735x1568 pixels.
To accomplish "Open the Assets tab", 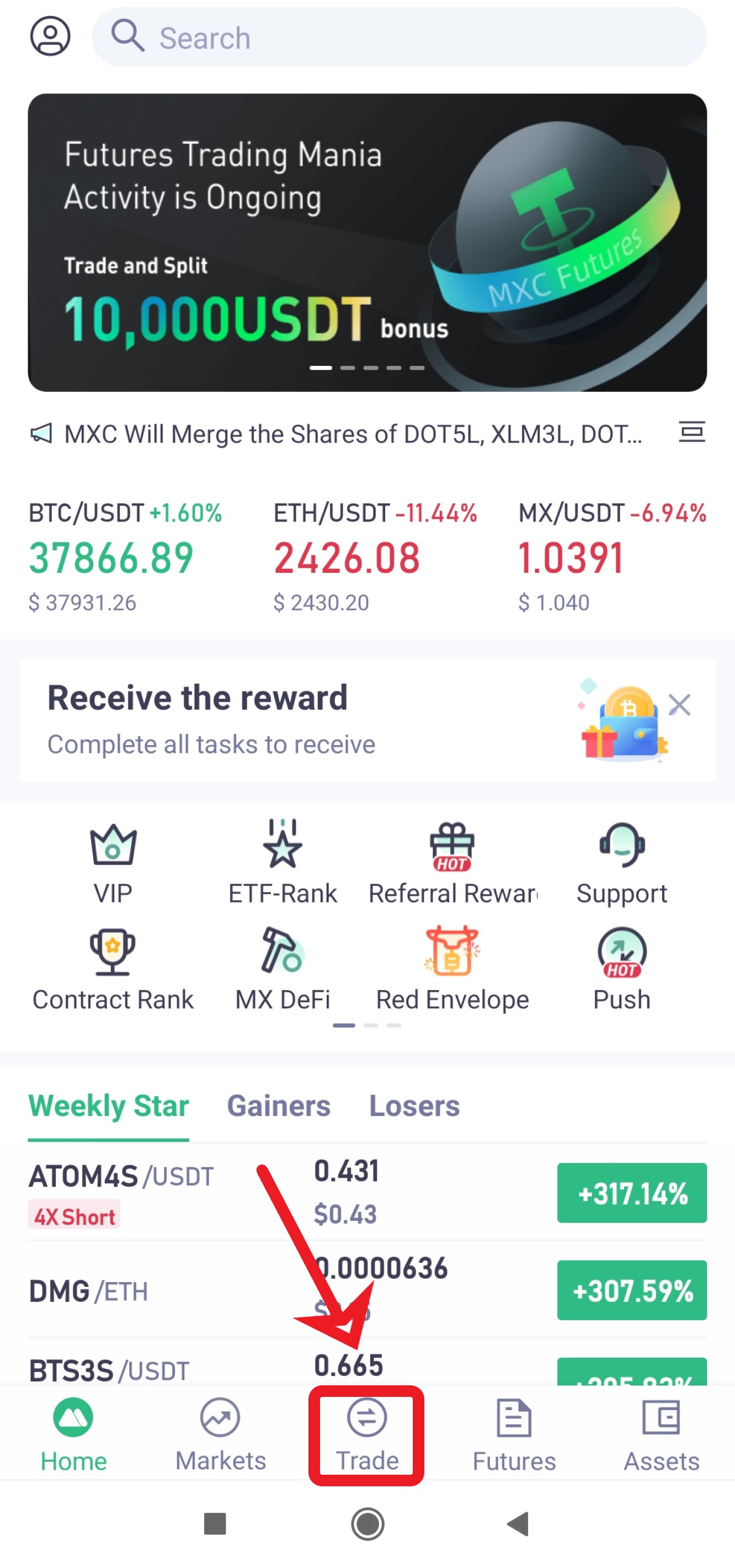I will click(662, 1436).
